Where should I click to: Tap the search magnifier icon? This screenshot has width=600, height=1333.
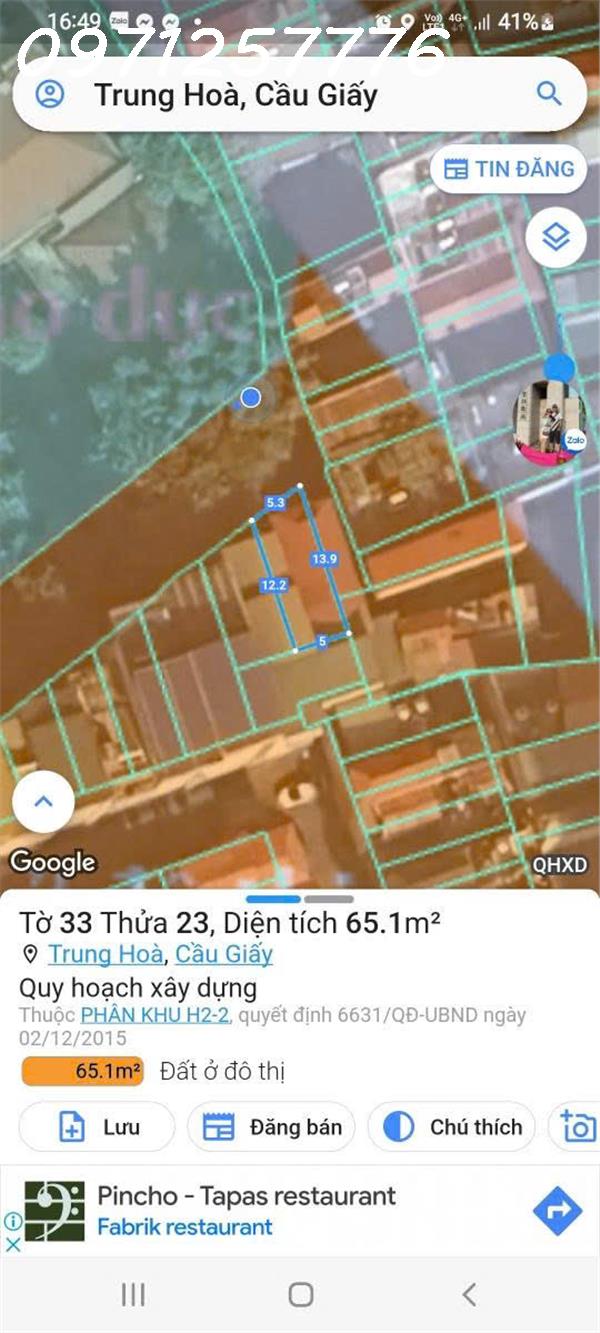[x=549, y=94]
